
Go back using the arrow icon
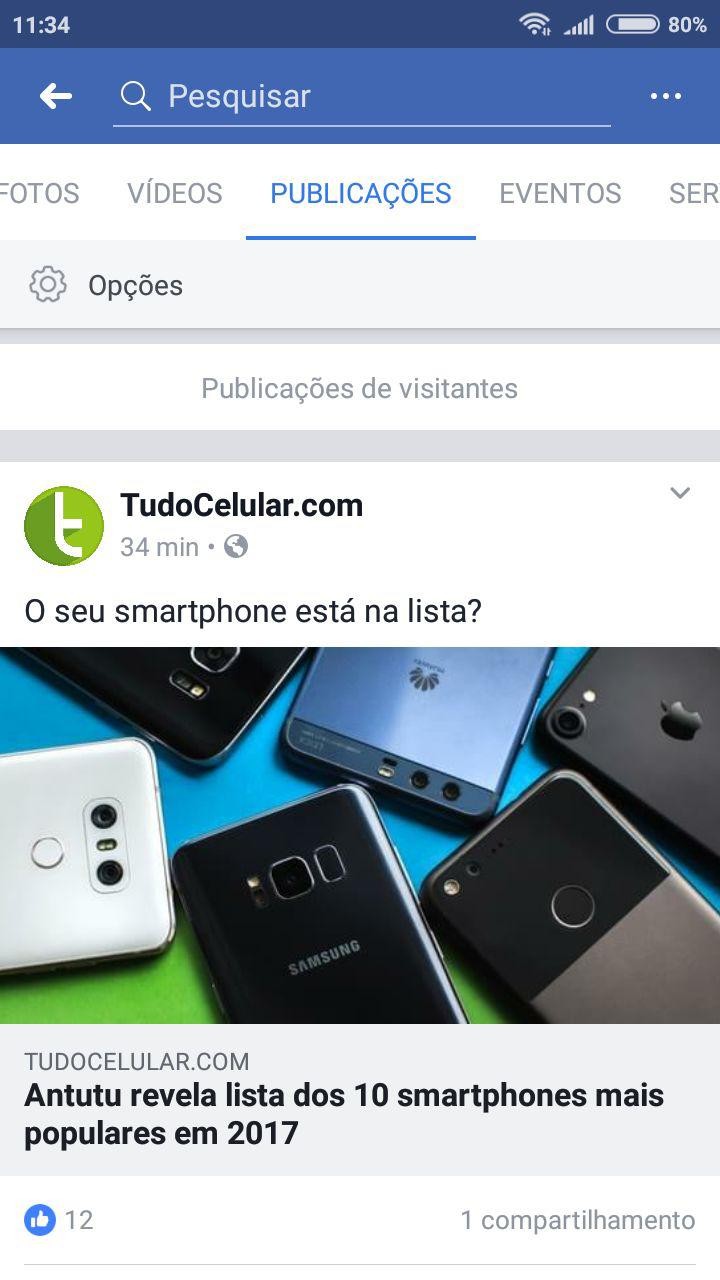(x=56, y=96)
